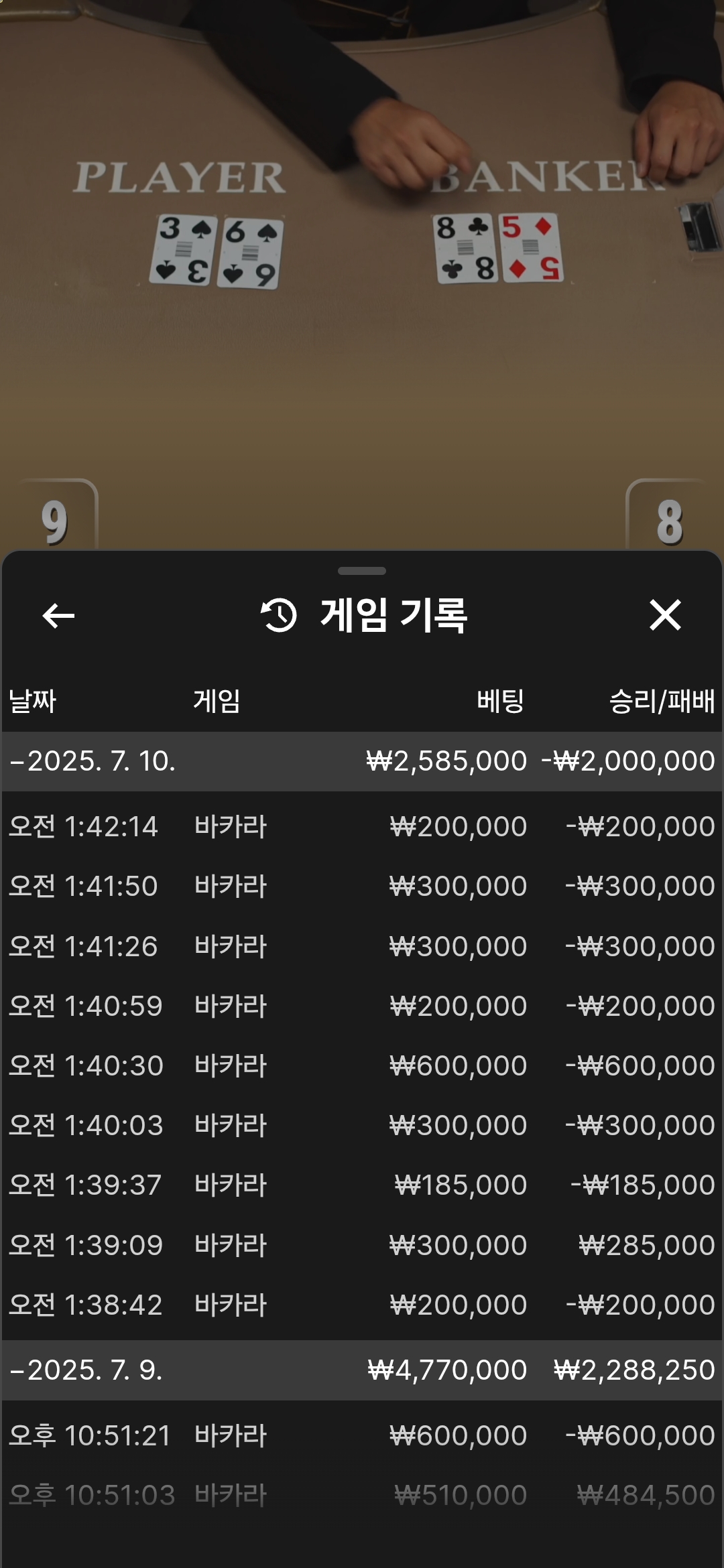Open the 오전 1:42:14 바카라 record
This screenshot has height=1568, width=724.
tap(362, 826)
